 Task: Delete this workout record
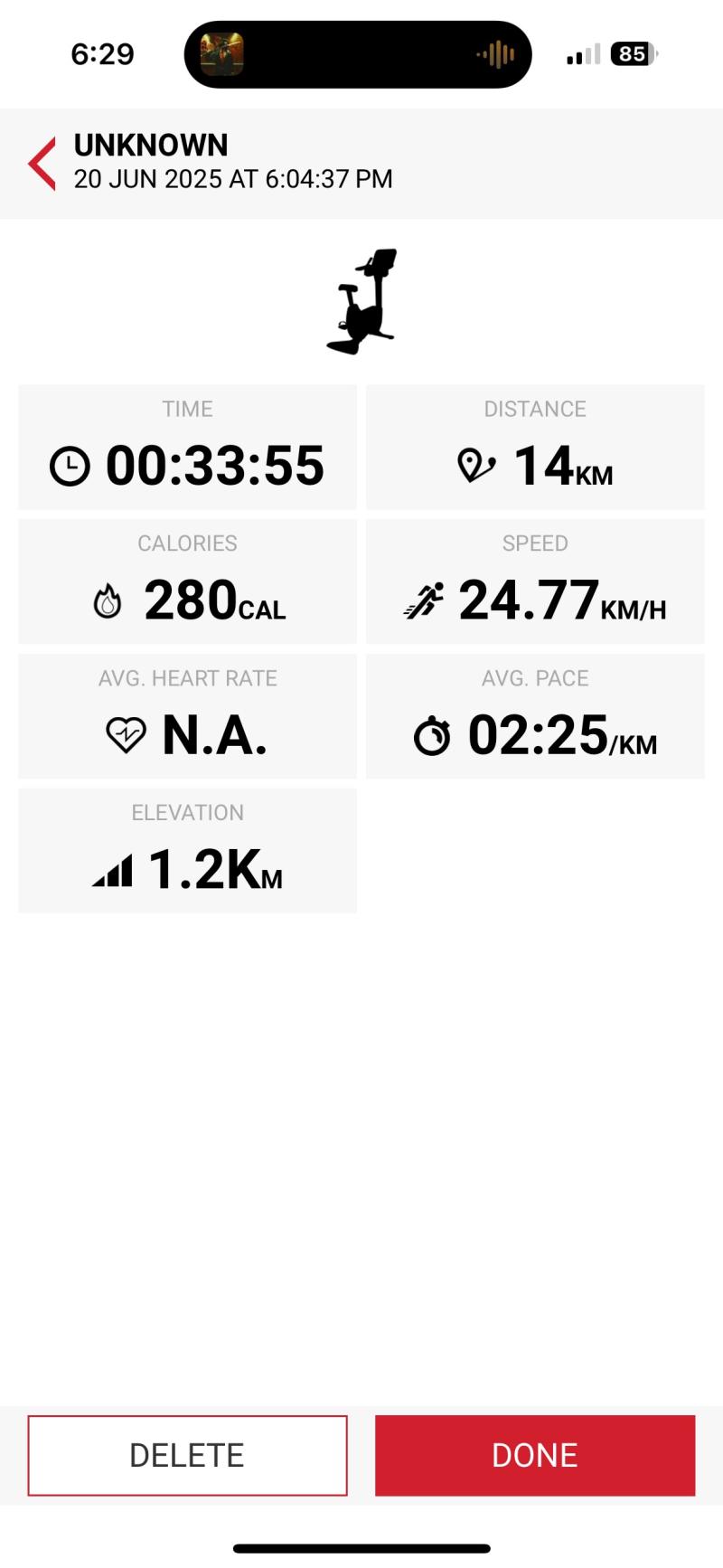coord(187,1455)
